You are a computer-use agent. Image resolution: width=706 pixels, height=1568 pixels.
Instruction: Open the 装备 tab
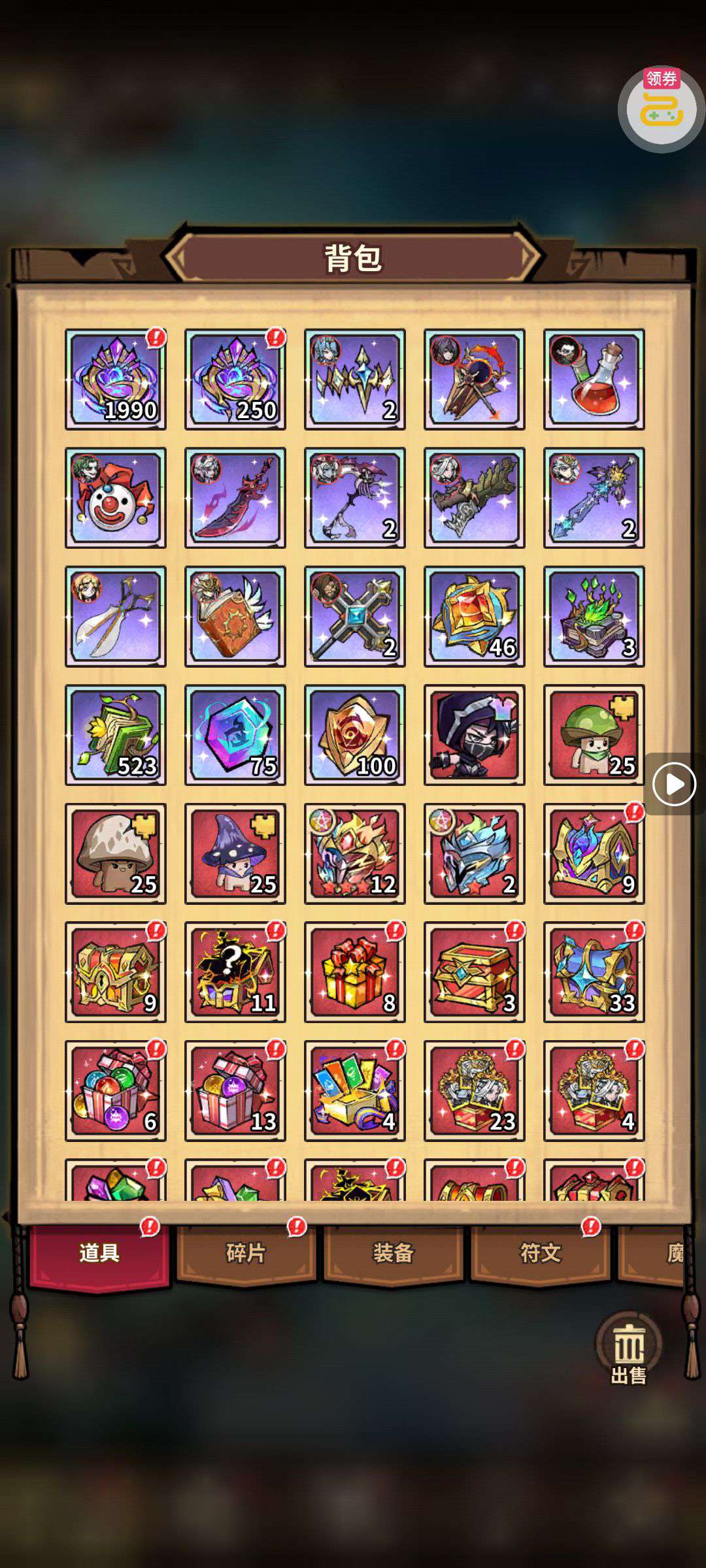(x=393, y=1253)
